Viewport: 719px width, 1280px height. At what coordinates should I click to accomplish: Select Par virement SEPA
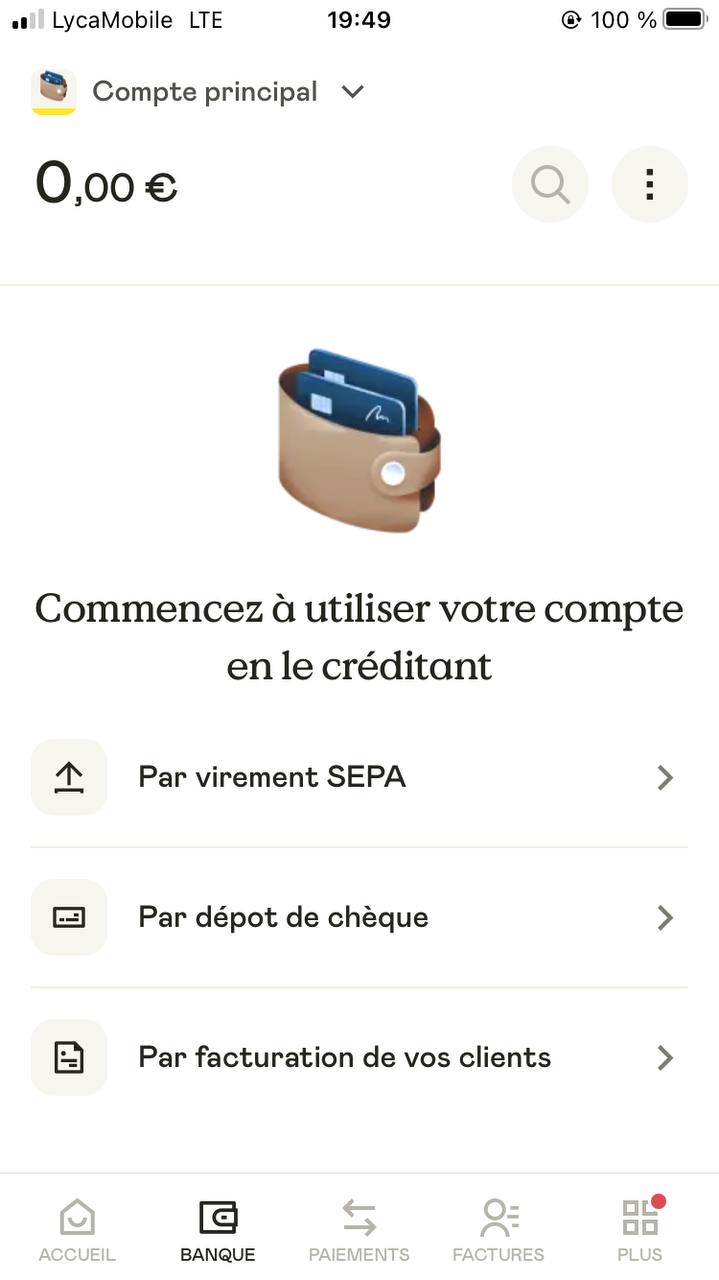(x=359, y=777)
